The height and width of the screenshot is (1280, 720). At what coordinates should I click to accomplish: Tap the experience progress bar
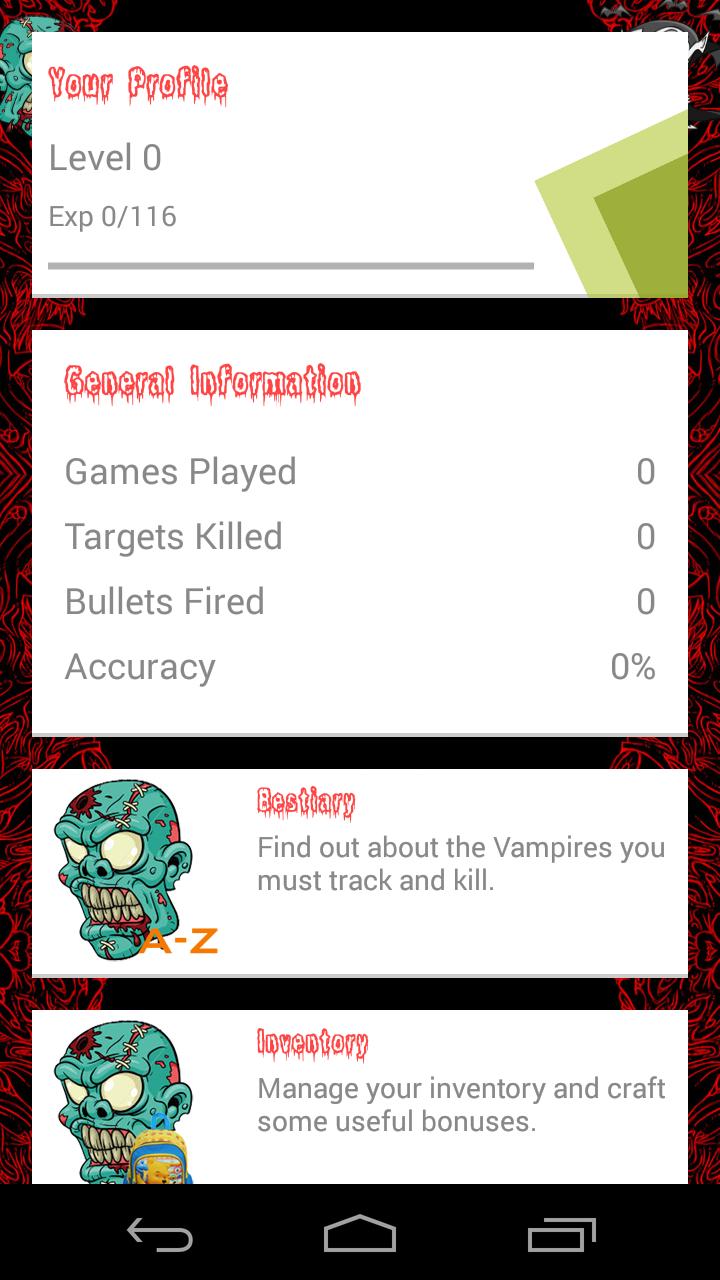pyautogui.click(x=290, y=265)
